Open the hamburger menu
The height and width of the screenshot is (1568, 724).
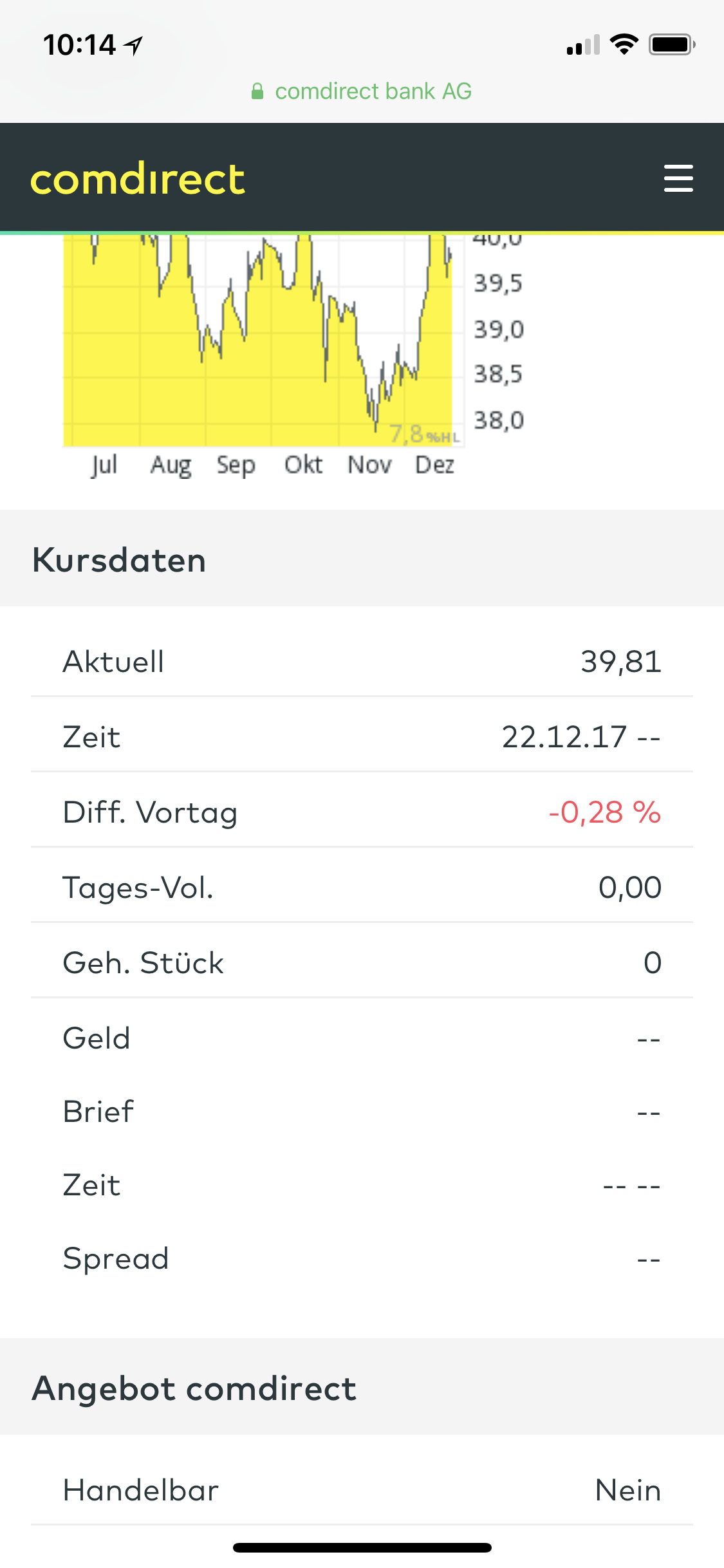pos(678,178)
